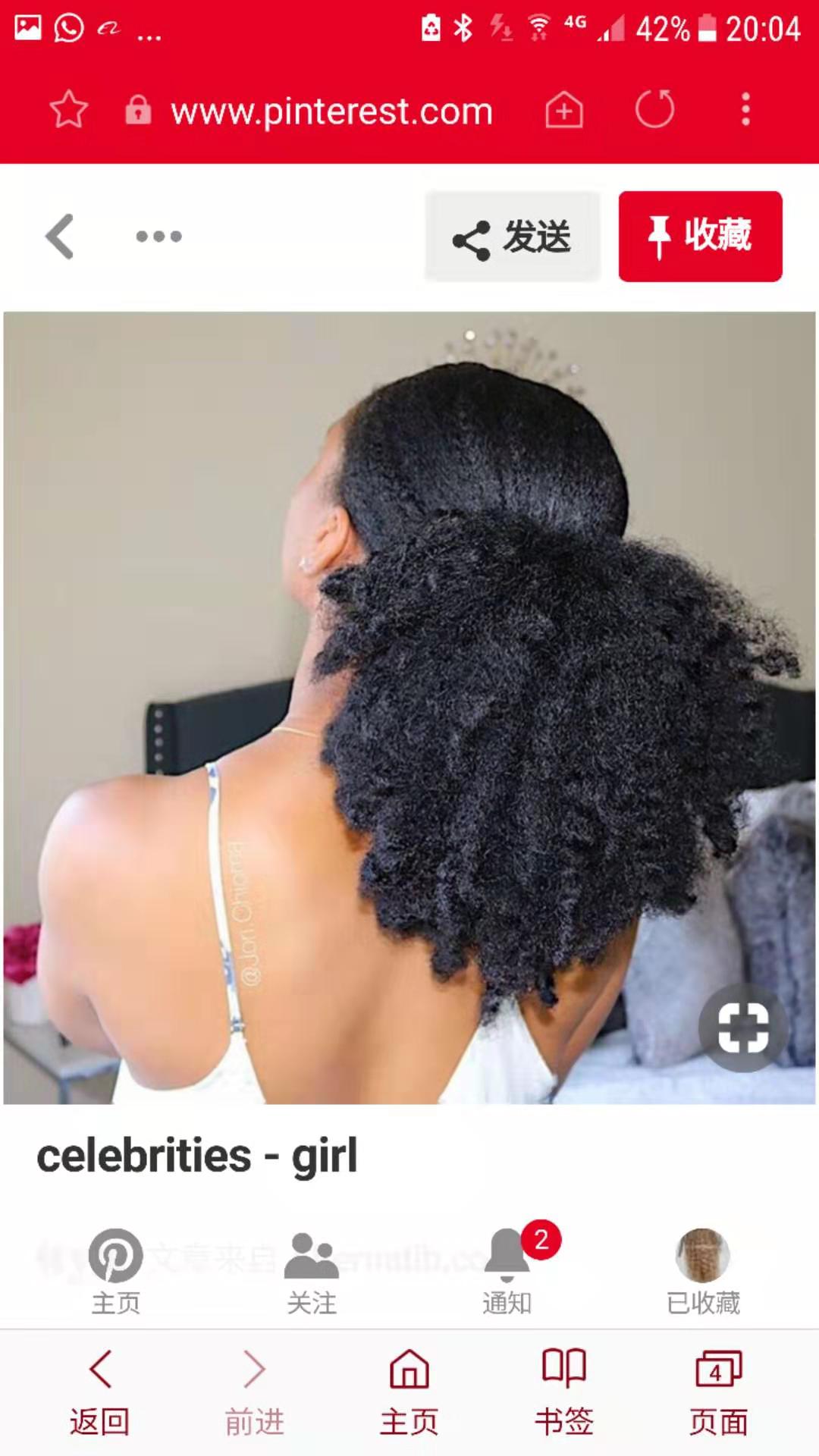Tap browser 前进 forward button
Viewport: 819px width, 1456px height.
255,1393
